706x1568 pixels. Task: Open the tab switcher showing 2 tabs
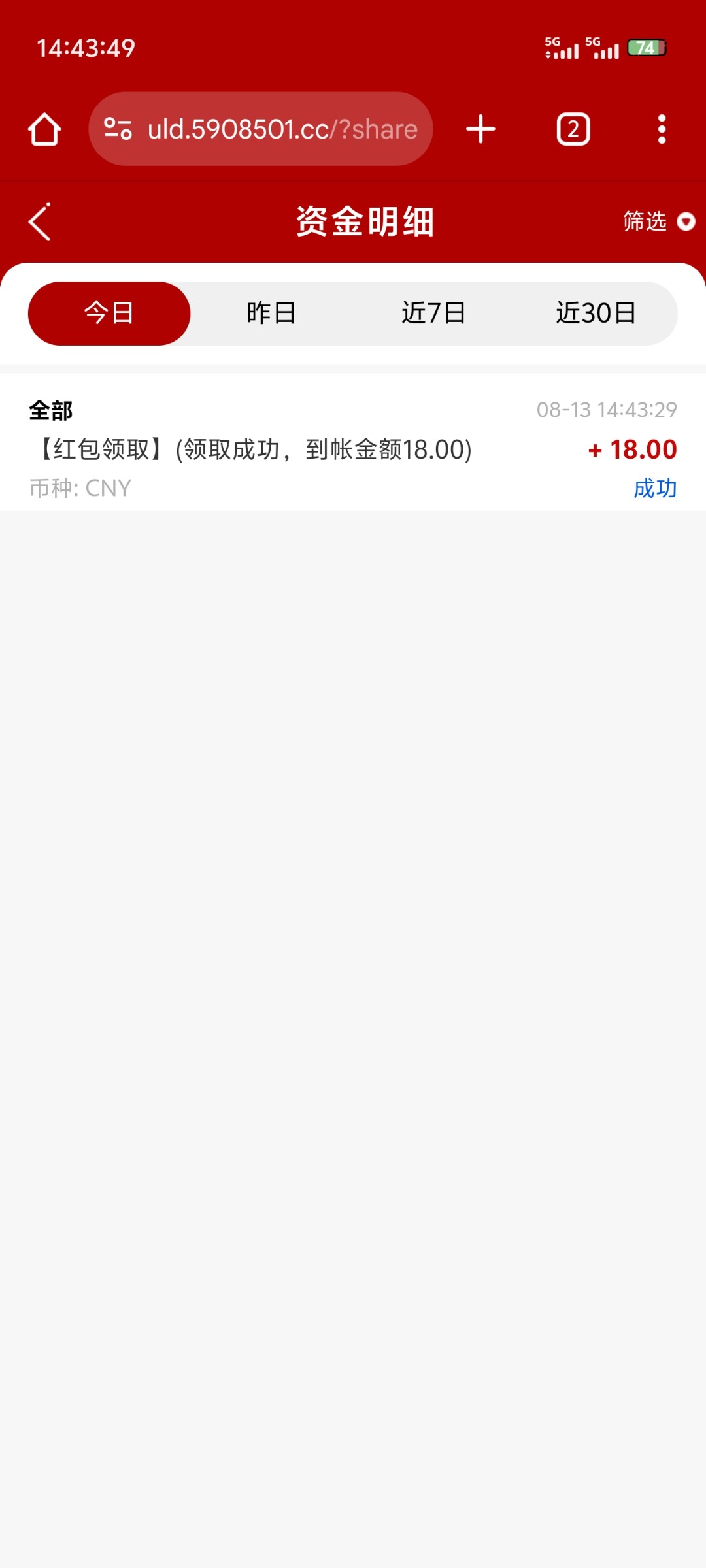click(x=573, y=128)
